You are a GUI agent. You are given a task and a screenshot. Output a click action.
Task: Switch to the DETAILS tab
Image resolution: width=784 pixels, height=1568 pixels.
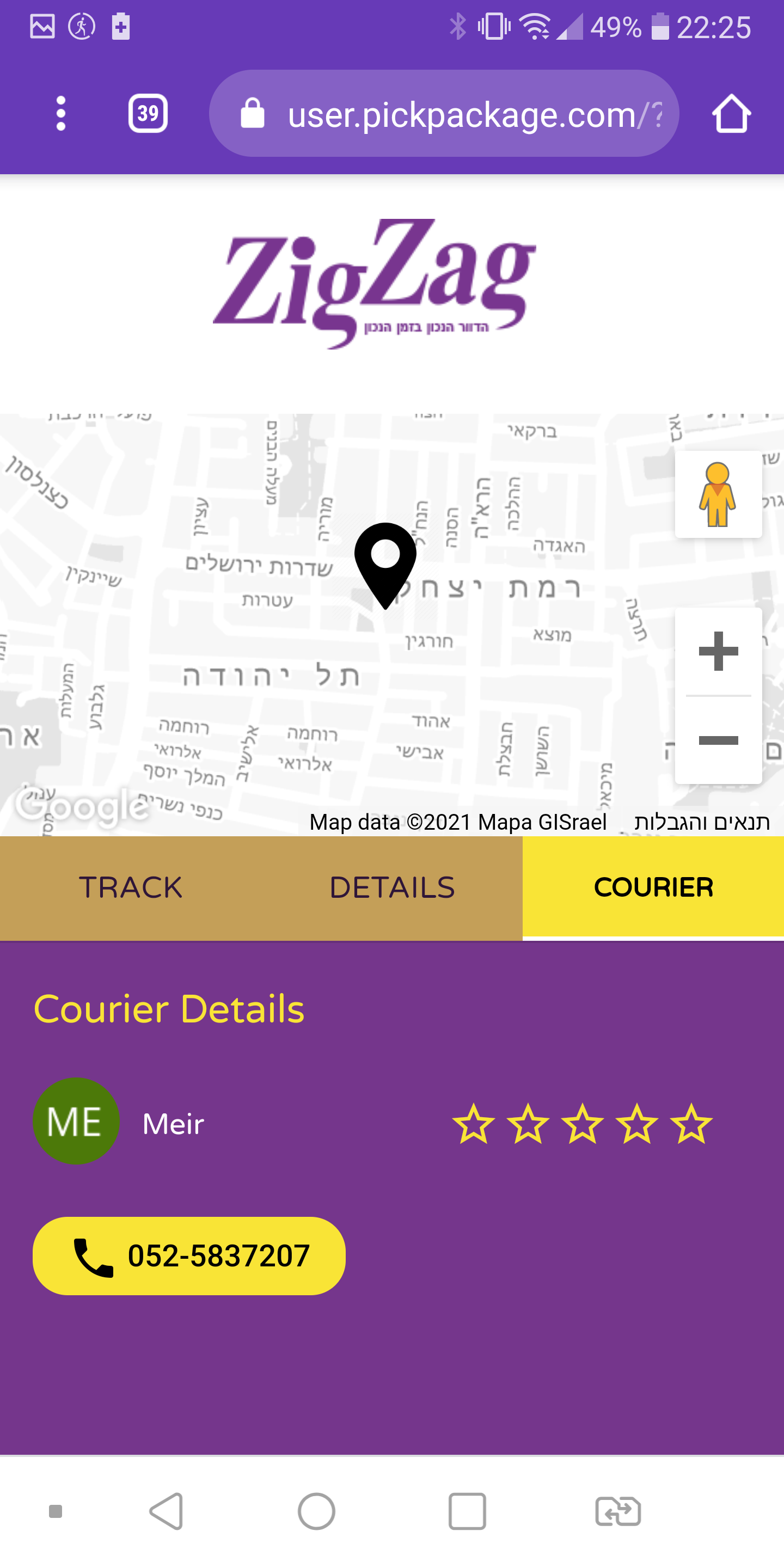click(x=391, y=887)
